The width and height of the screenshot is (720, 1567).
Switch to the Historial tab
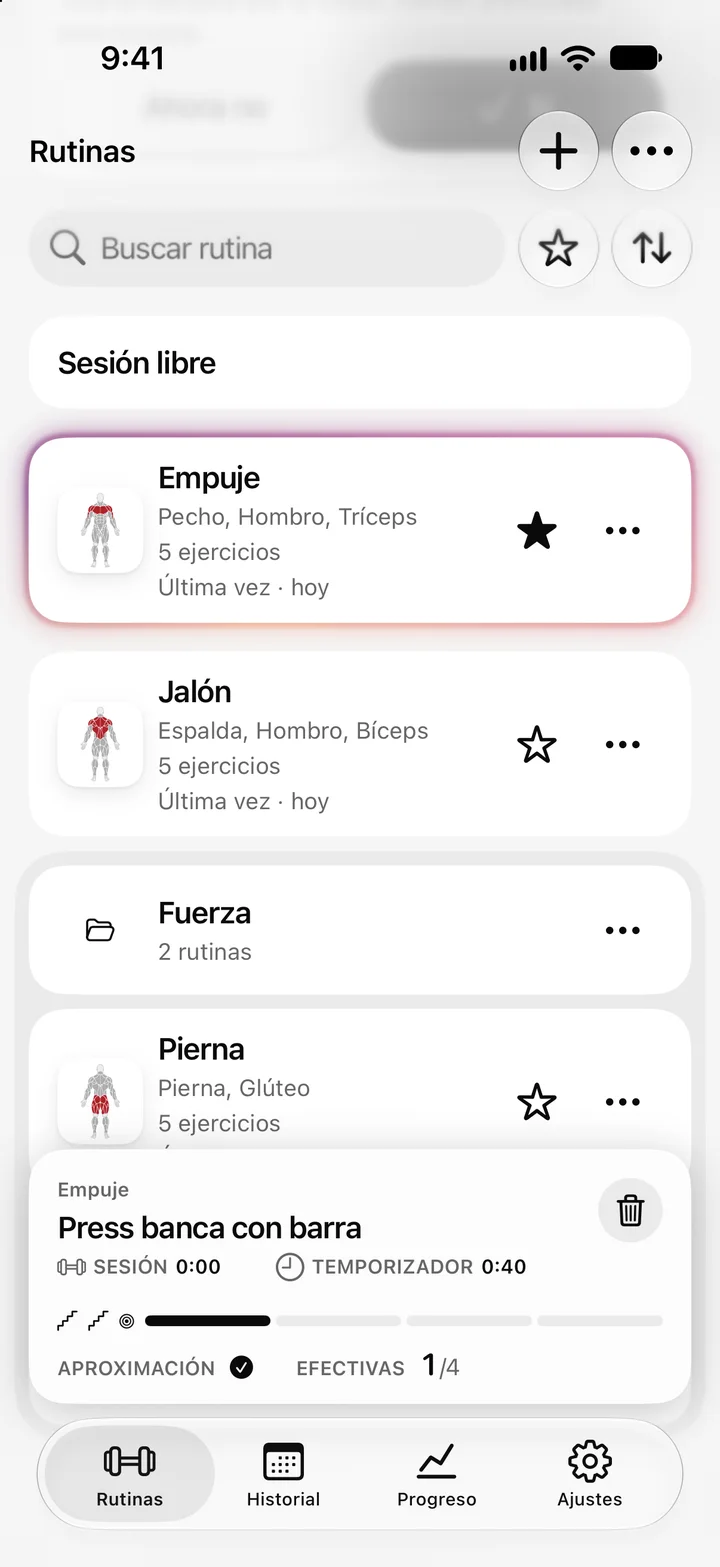(283, 1474)
